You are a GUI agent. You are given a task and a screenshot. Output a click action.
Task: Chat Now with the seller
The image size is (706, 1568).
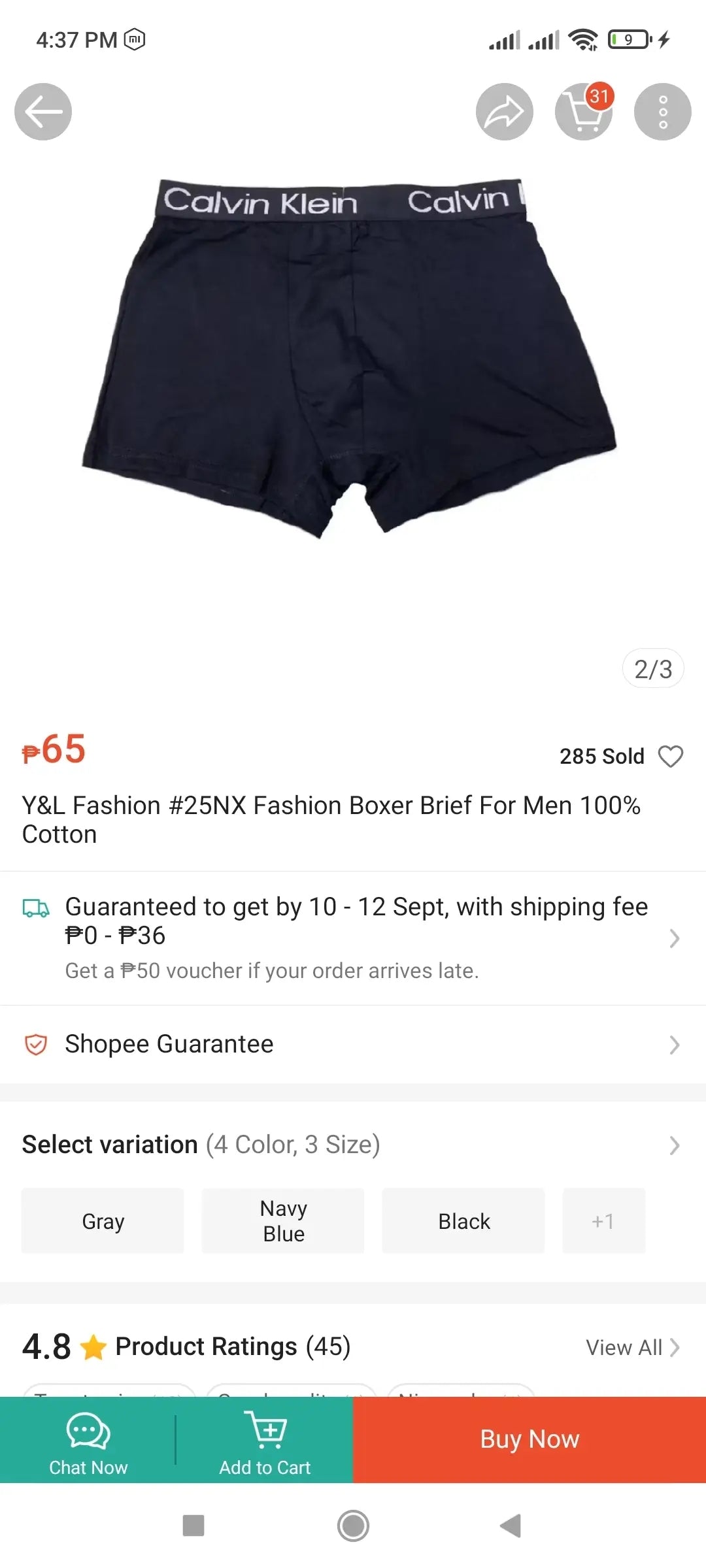88,1440
